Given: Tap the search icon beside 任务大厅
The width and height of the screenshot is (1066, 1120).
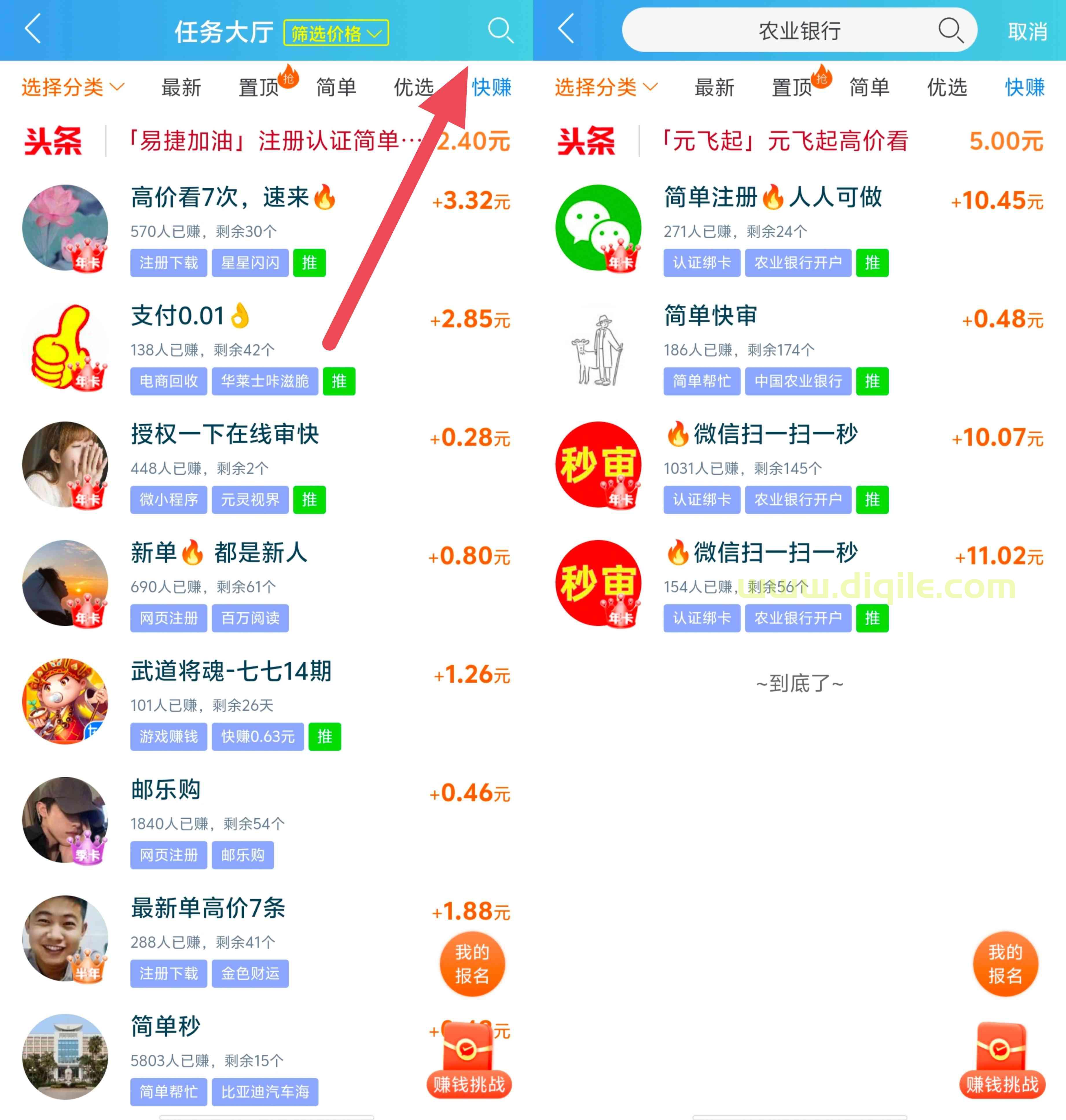Looking at the screenshot, I should click(x=500, y=30).
